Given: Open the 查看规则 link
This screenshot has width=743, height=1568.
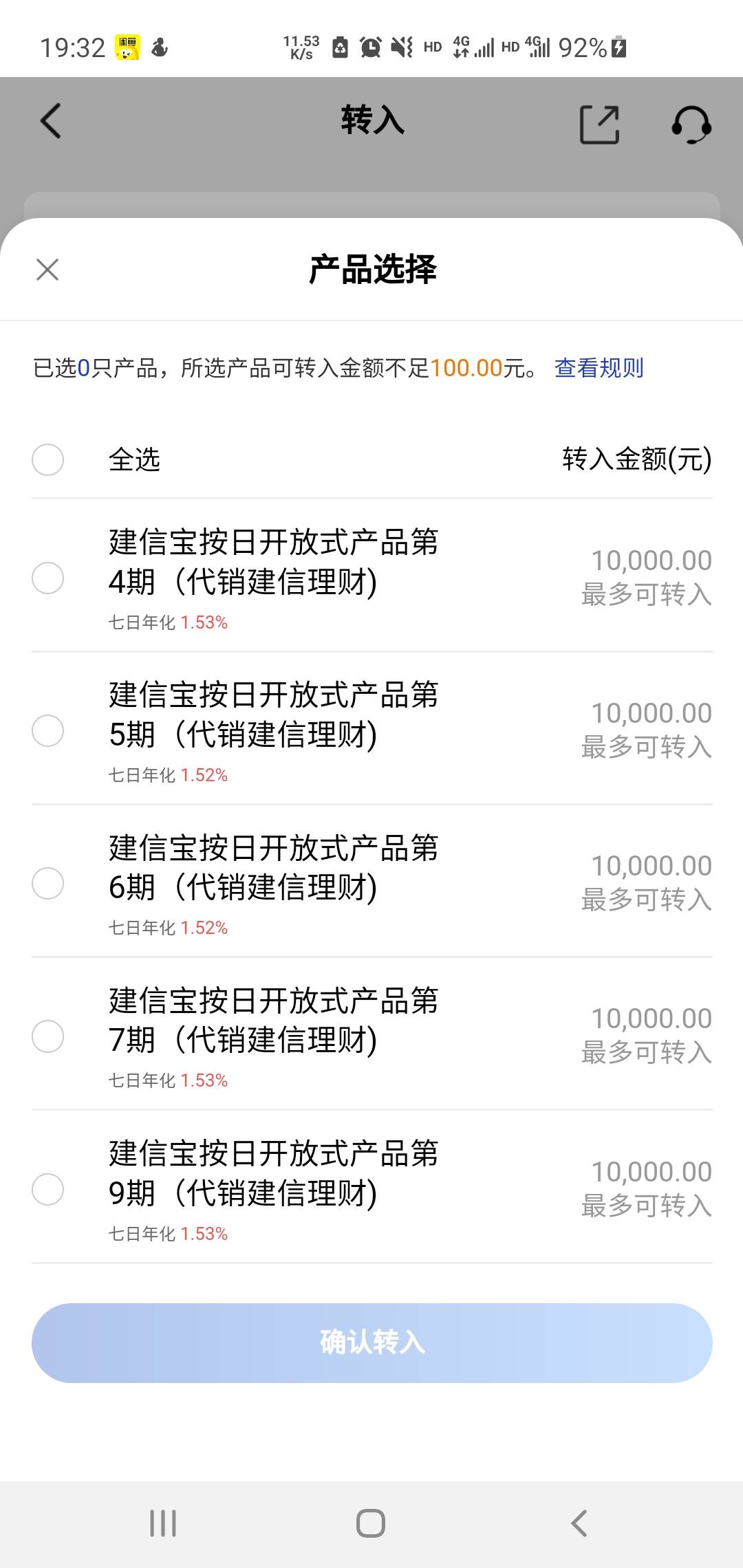Looking at the screenshot, I should (x=599, y=368).
